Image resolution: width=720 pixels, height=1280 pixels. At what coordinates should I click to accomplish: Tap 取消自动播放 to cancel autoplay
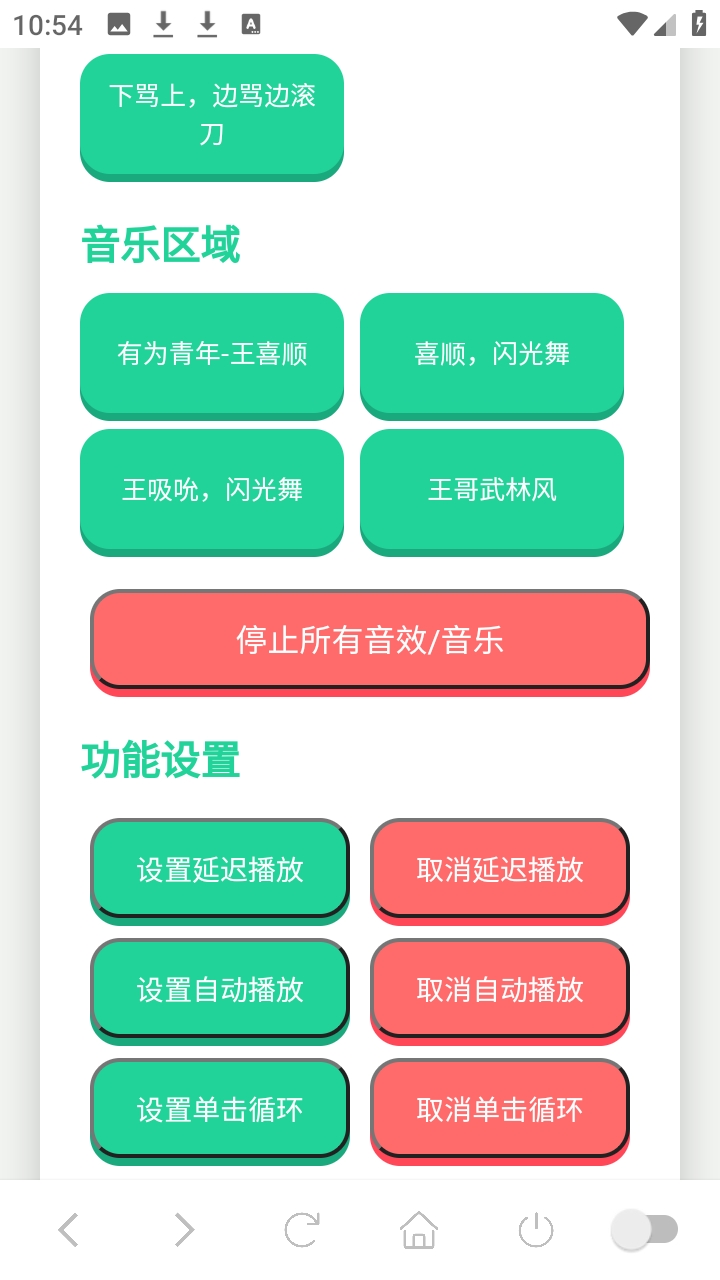(x=500, y=988)
